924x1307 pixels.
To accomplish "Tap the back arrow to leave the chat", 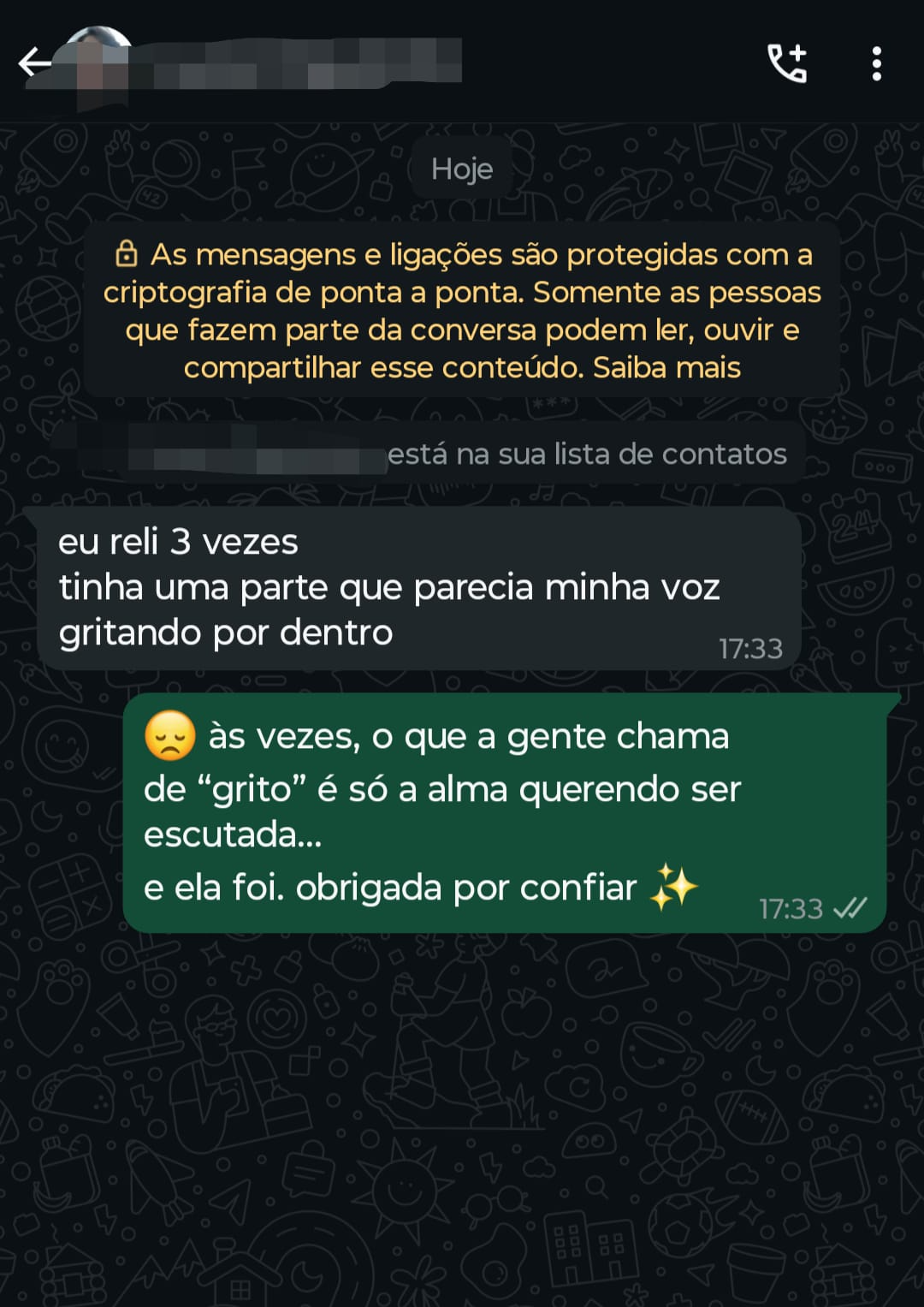I will tap(33, 62).
